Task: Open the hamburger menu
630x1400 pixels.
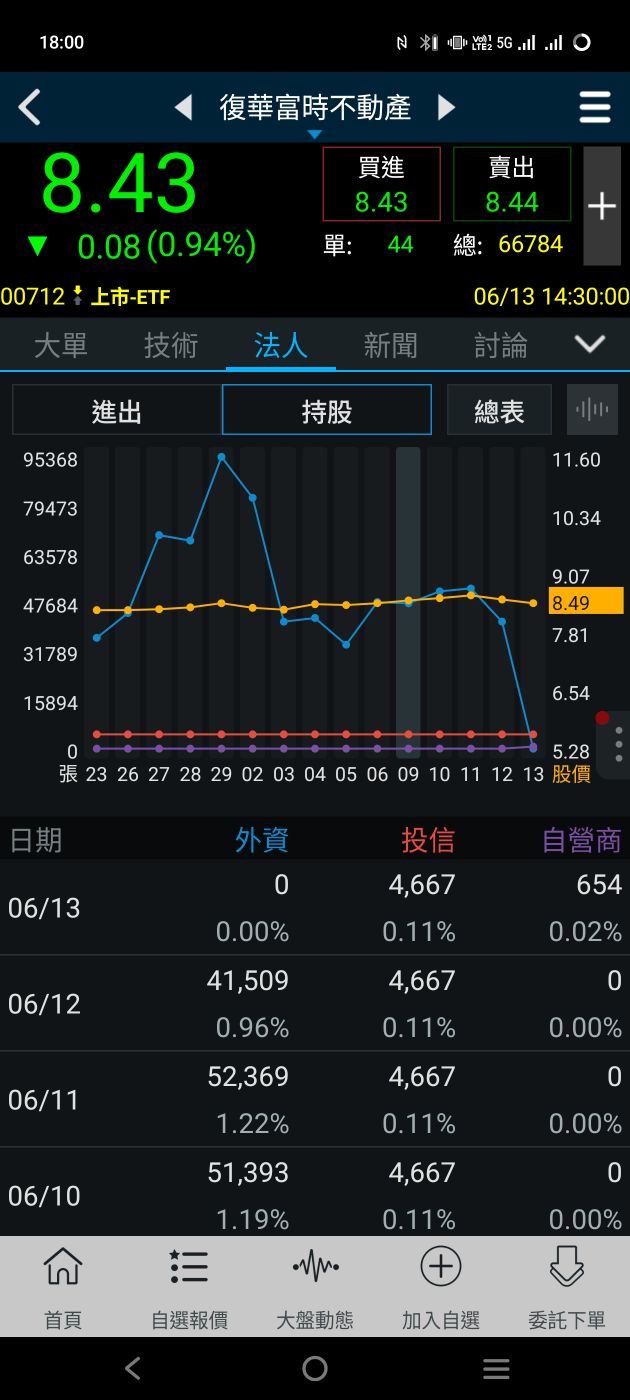Action: click(595, 107)
